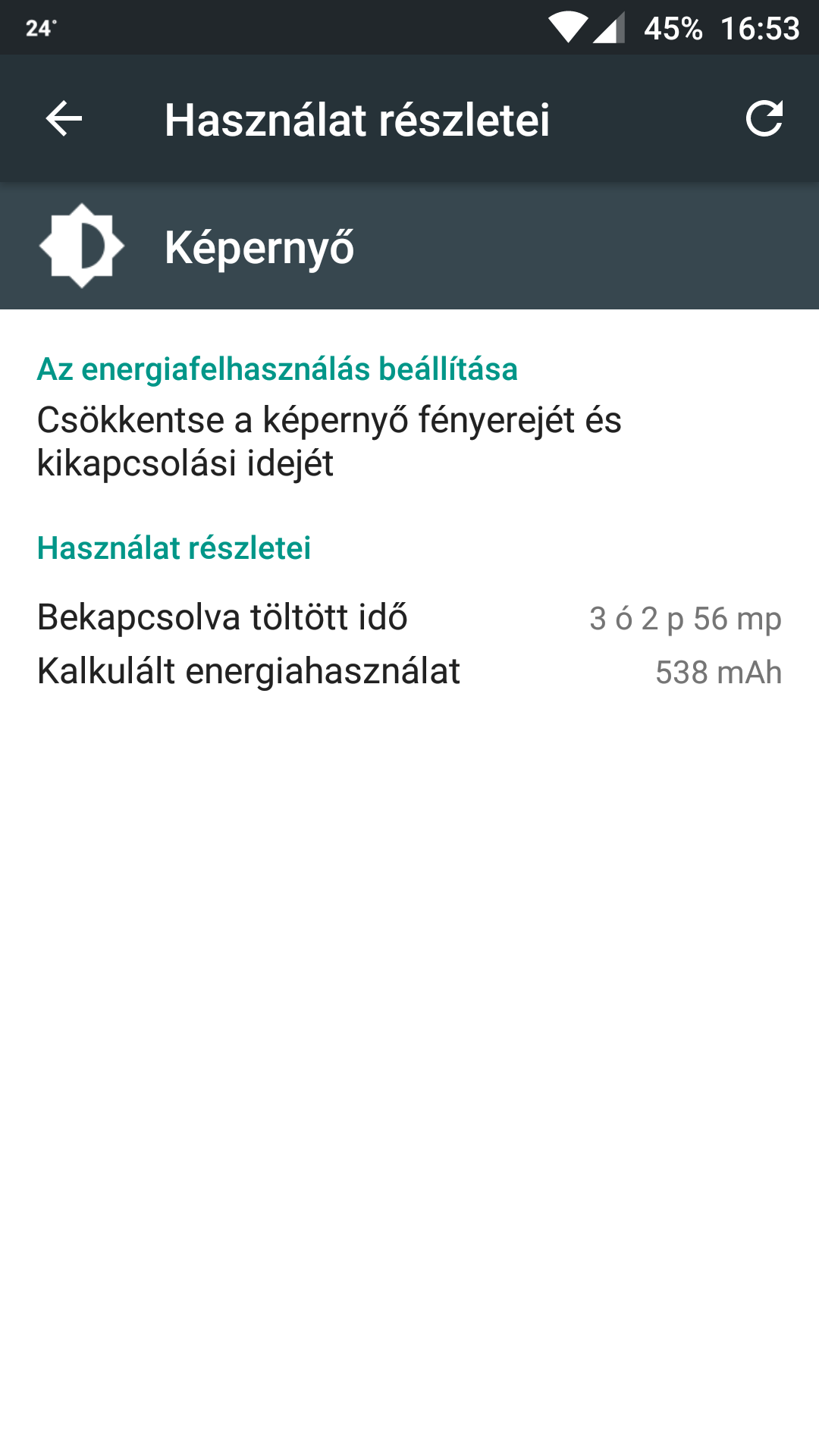This screenshot has width=819, height=1456.
Task: Go back from Használat részletei
Action: click(64, 119)
